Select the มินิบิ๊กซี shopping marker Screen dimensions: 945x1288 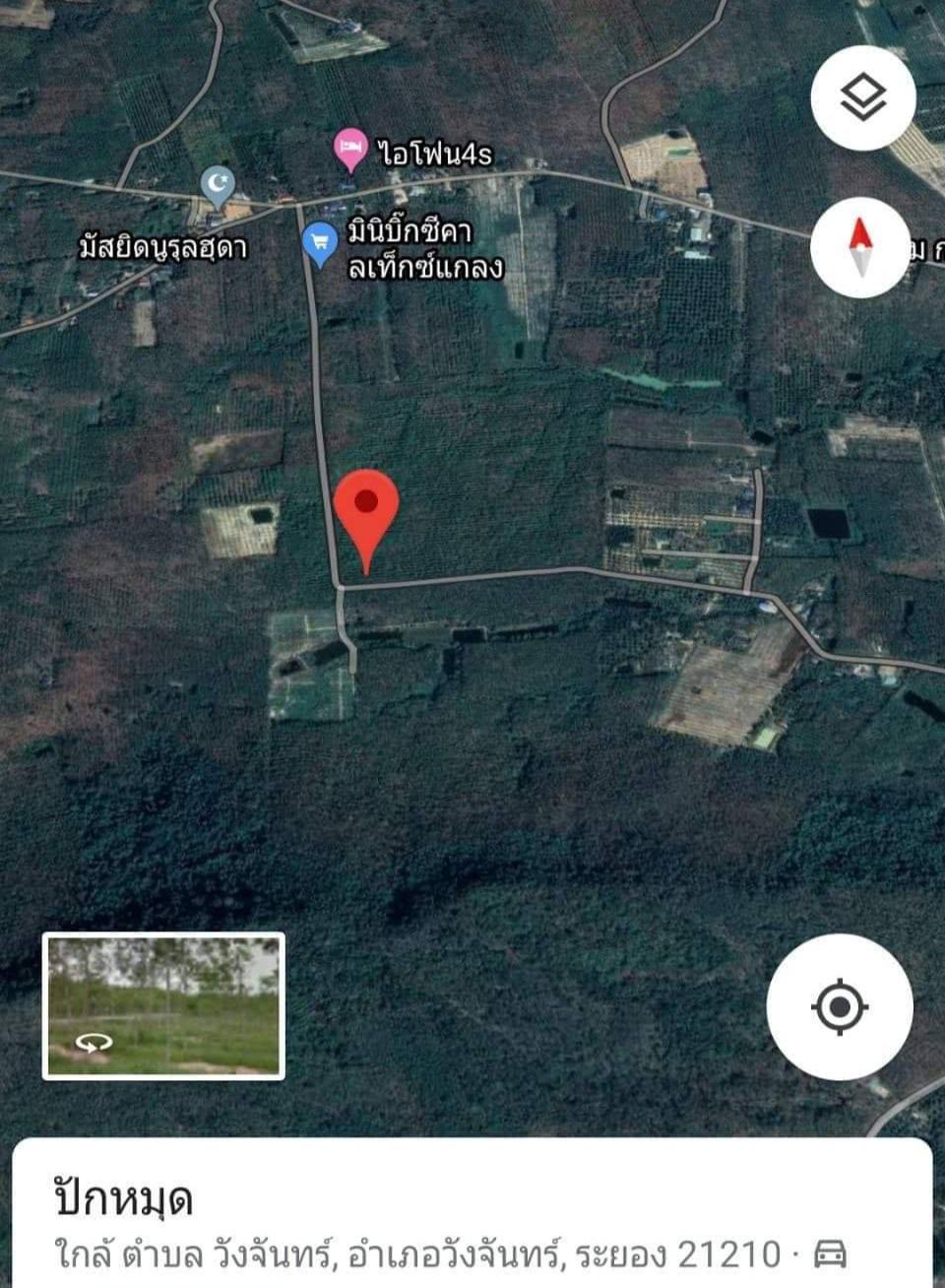click(x=319, y=241)
